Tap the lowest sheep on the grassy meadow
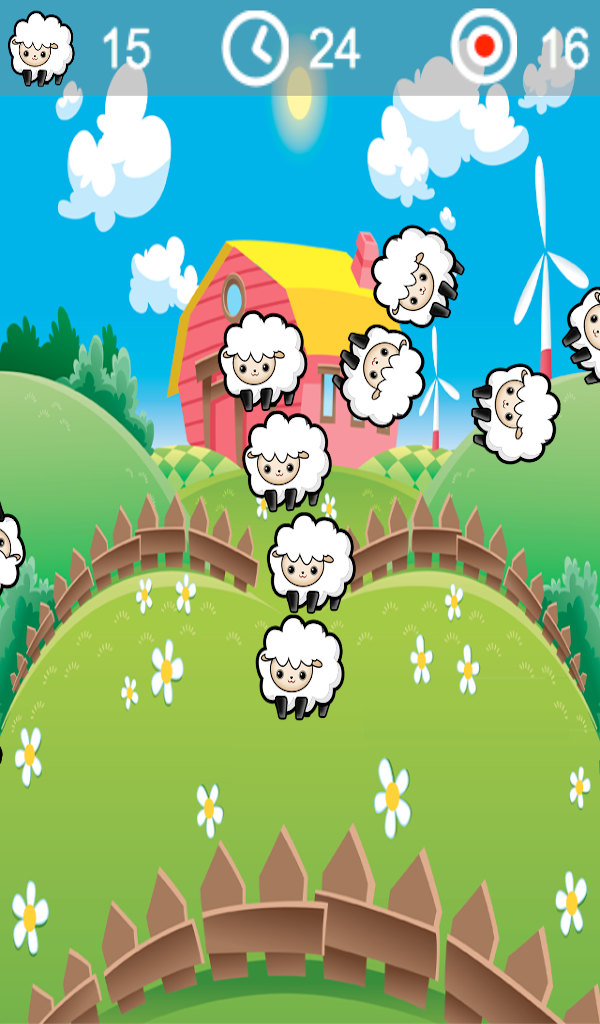This screenshot has width=600, height=1024. coord(299,664)
